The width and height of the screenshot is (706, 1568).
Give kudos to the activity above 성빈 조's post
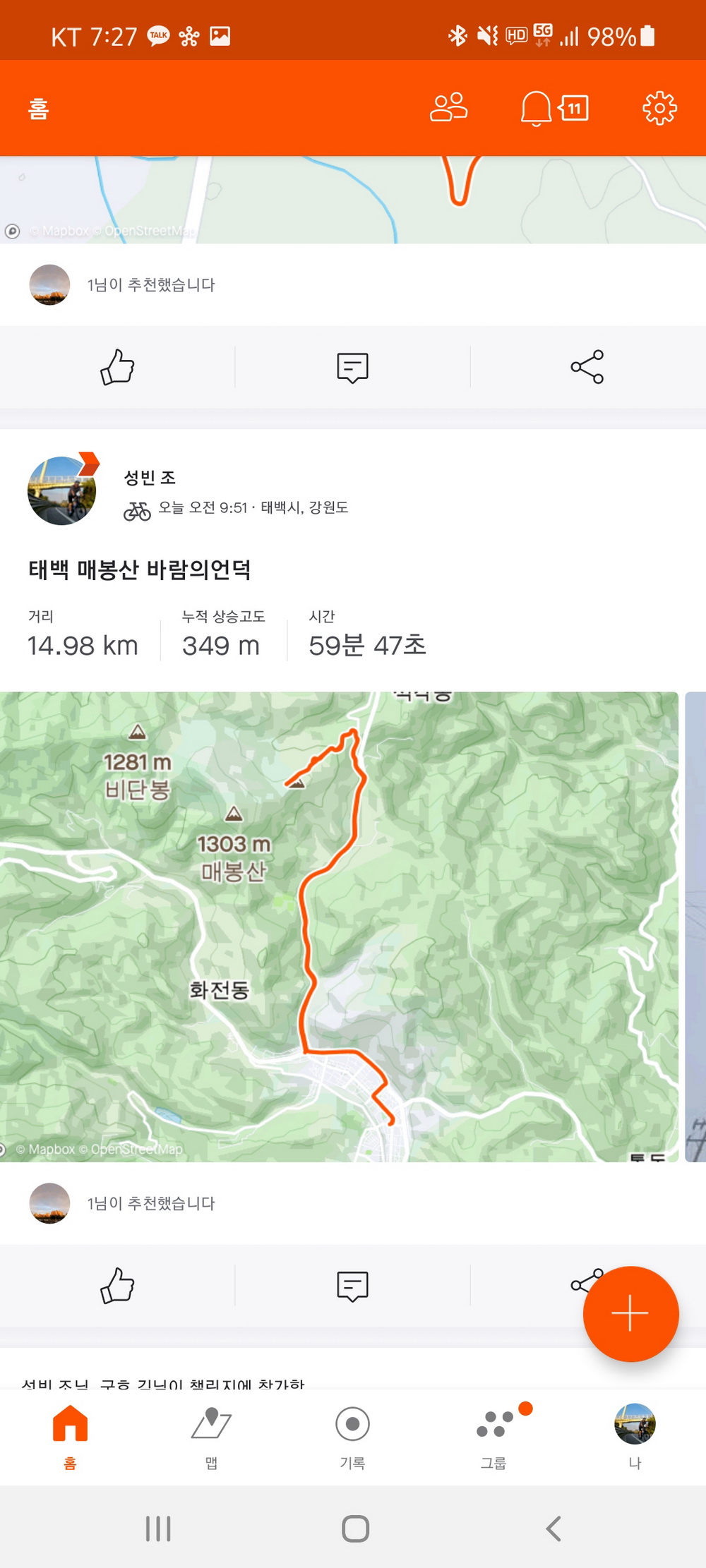pyautogui.click(x=117, y=367)
